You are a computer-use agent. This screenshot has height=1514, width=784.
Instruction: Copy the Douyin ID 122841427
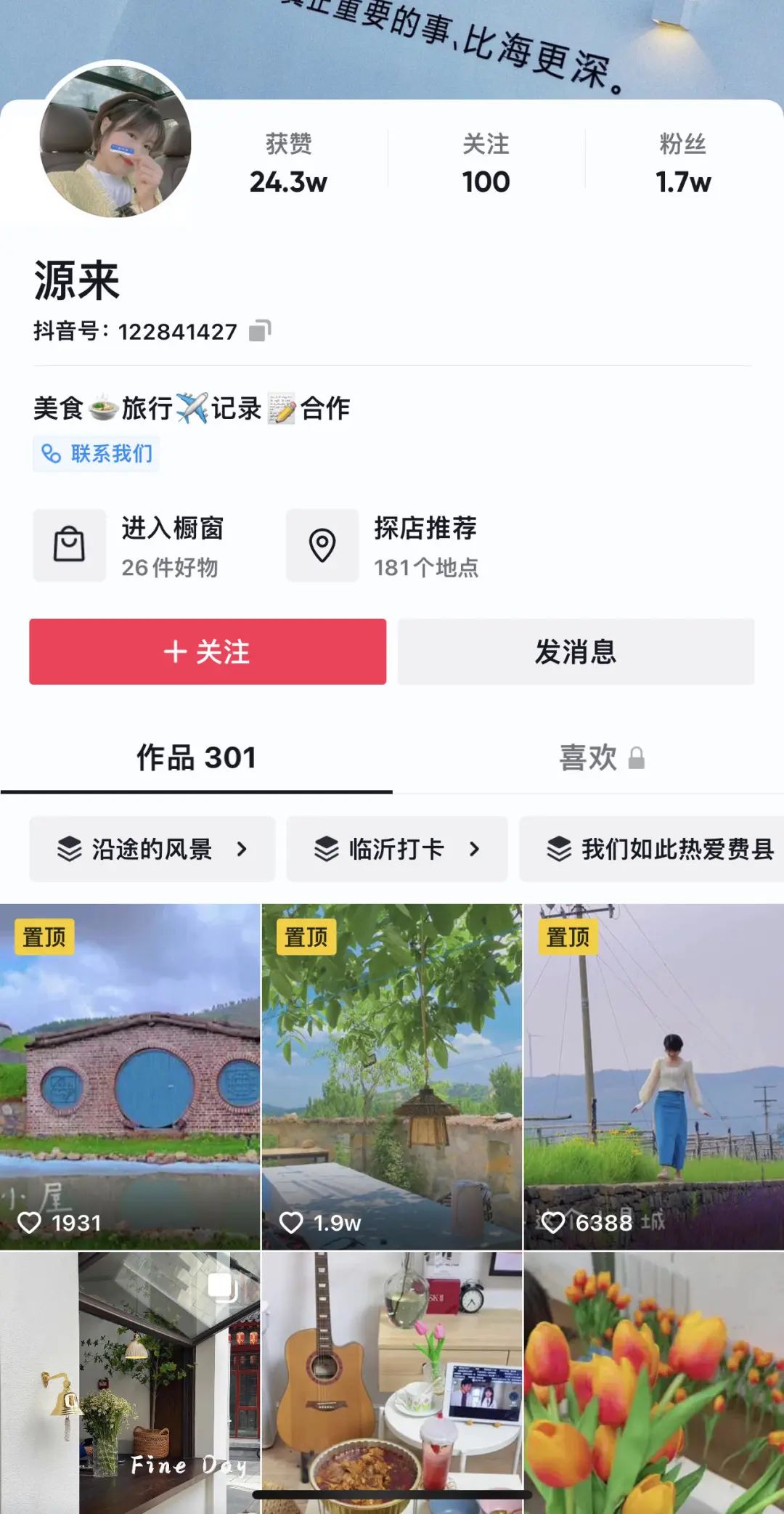coord(259,330)
